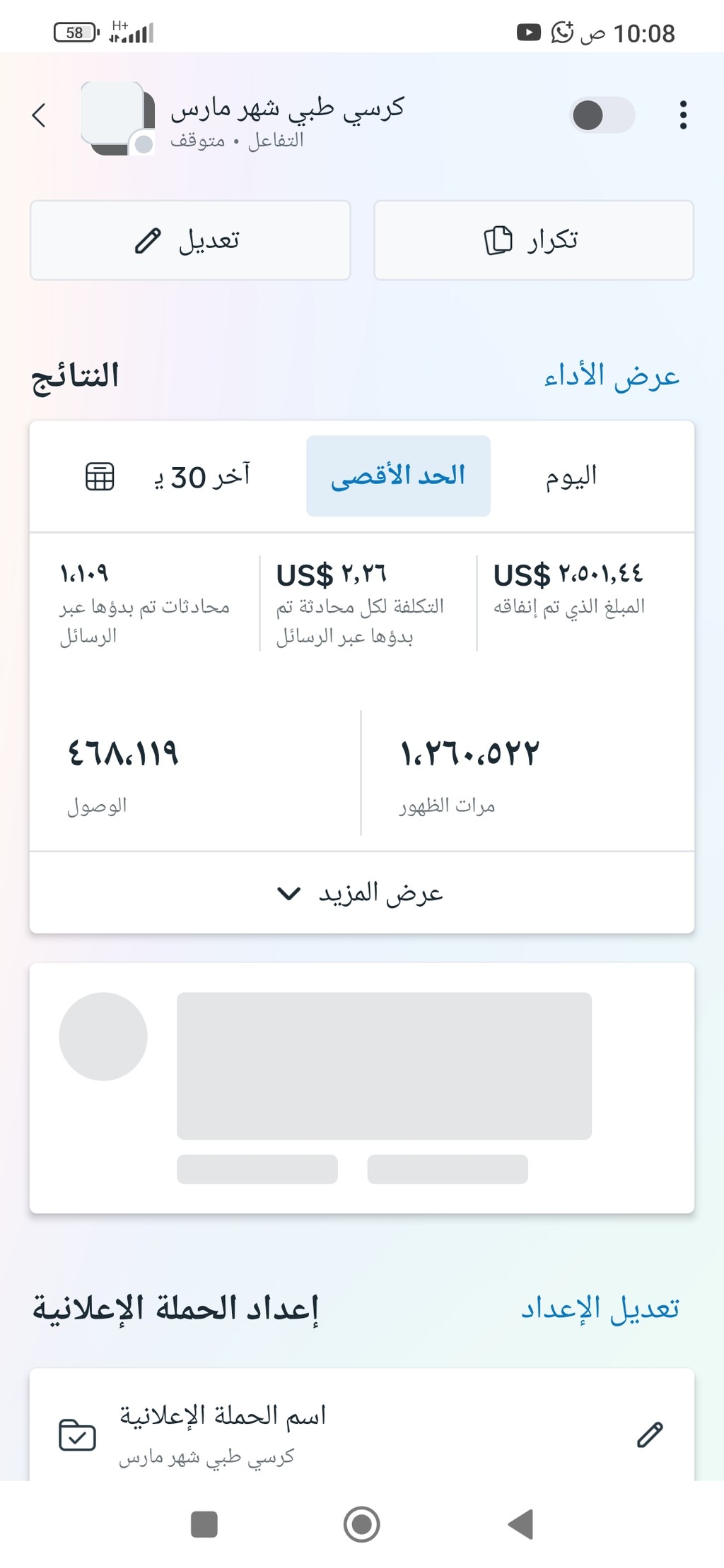
Task: Duplicate the campaign with تكرار button
Action: (x=533, y=240)
